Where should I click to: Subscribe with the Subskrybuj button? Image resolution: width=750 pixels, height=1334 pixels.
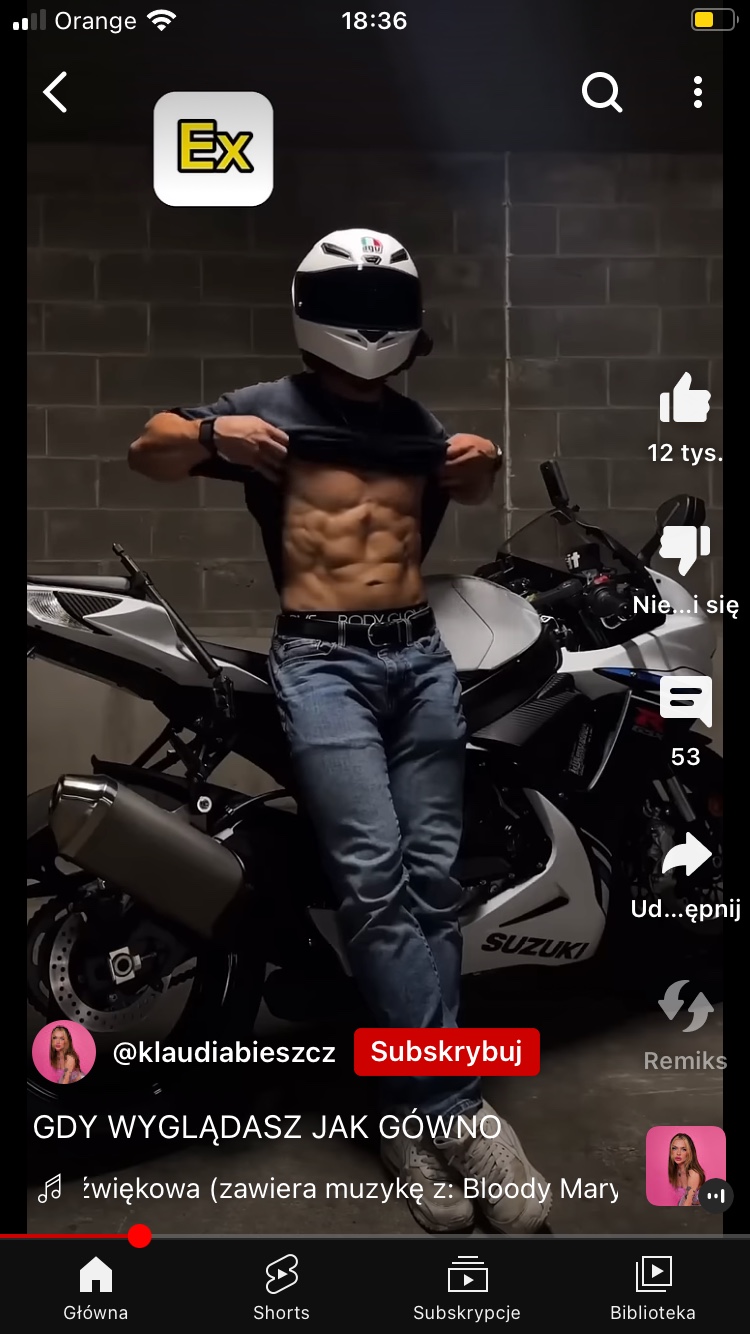pyautogui.click(x=446, y=1052)
